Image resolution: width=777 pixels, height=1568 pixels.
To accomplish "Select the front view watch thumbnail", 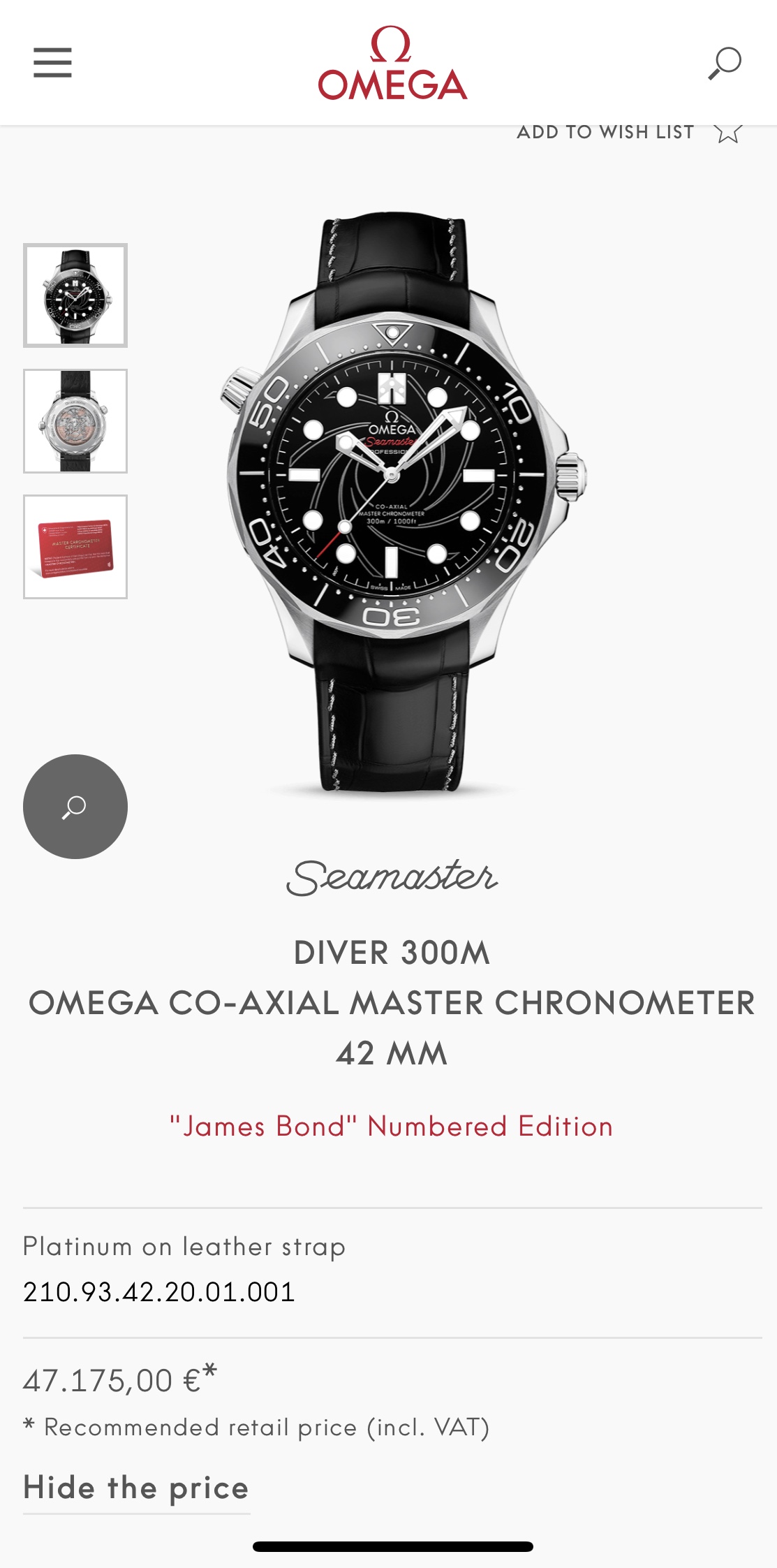I will (x=75, y=295).
